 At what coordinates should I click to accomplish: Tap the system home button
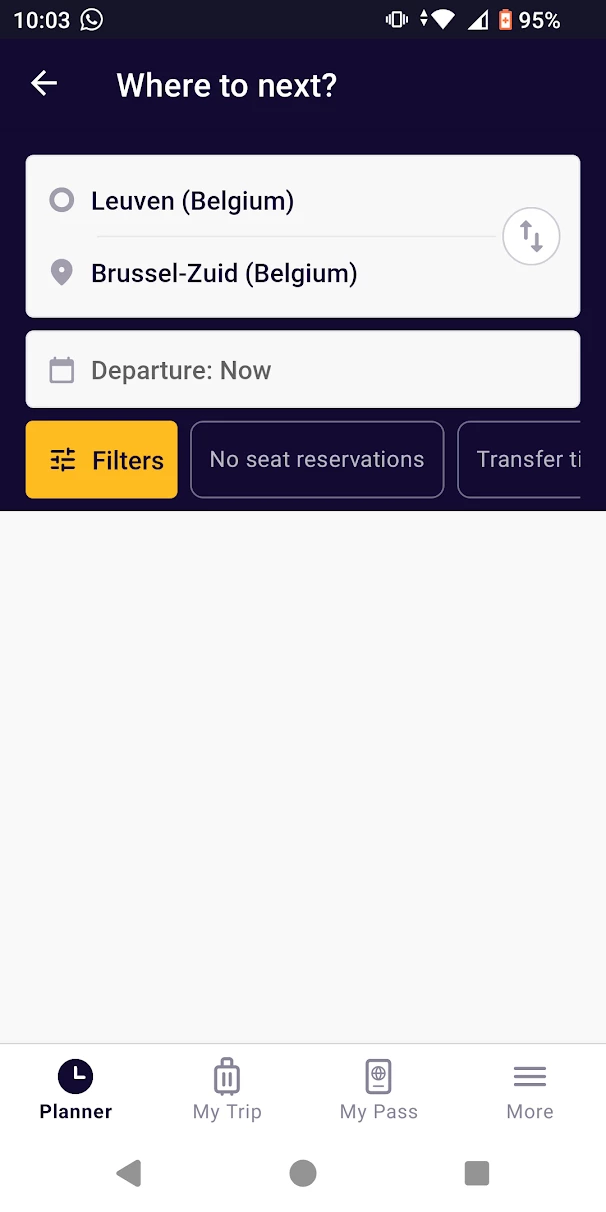pyautogui.click(x=303, y=1173)
